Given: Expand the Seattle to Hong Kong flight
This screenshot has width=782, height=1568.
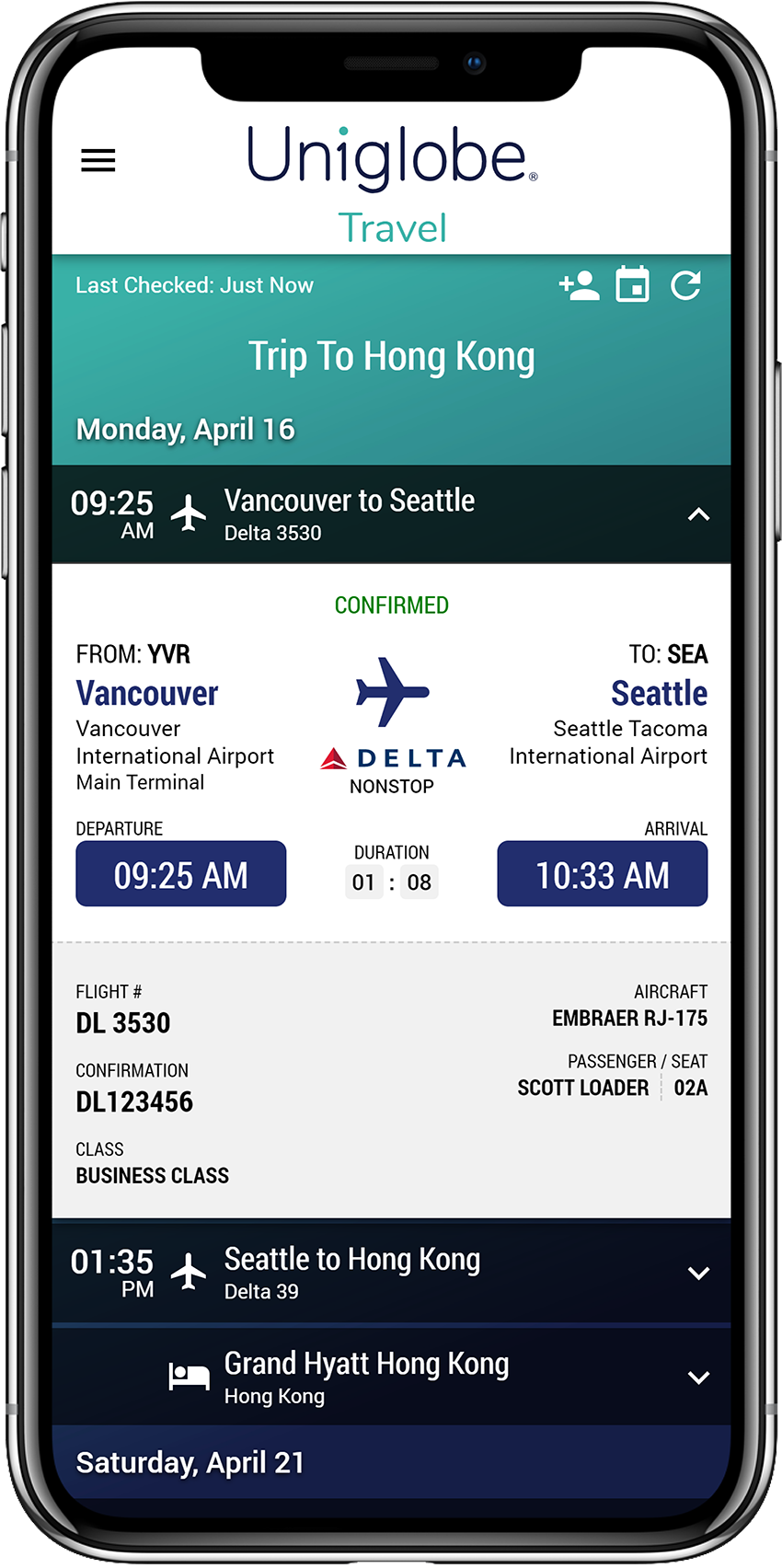Looking at the screenshot, I should [x=698, y=1274].
